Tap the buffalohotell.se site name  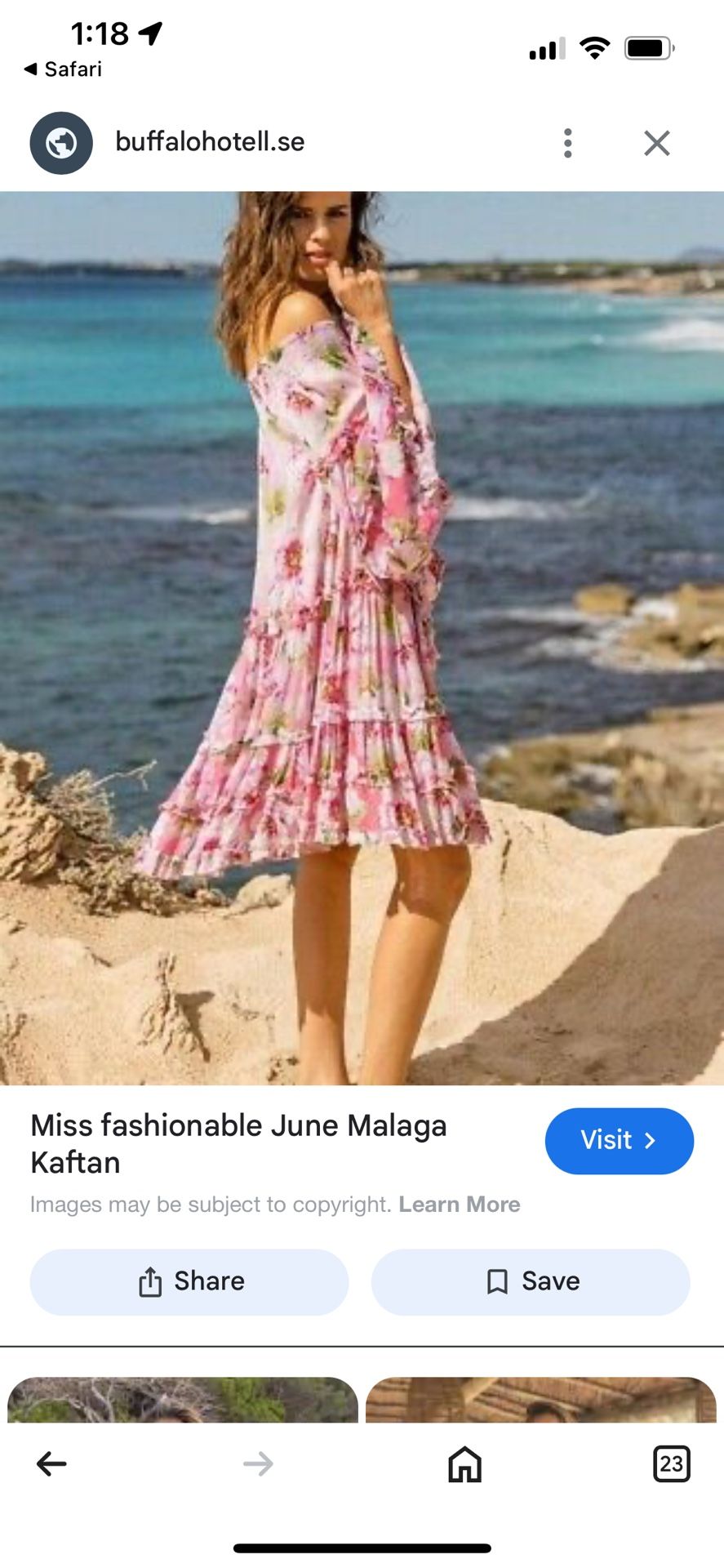[x=209, y=142]
